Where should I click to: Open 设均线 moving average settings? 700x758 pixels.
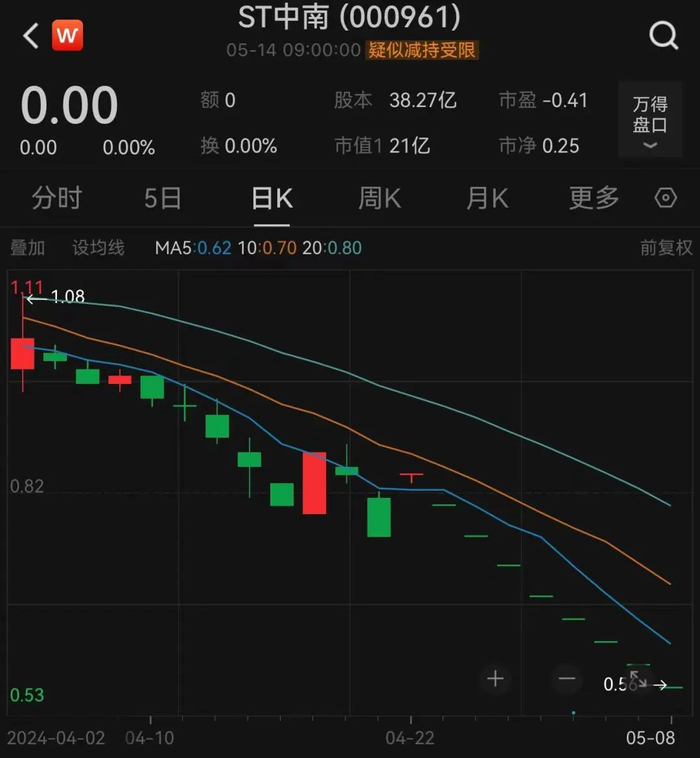click(x=98, y=248)
